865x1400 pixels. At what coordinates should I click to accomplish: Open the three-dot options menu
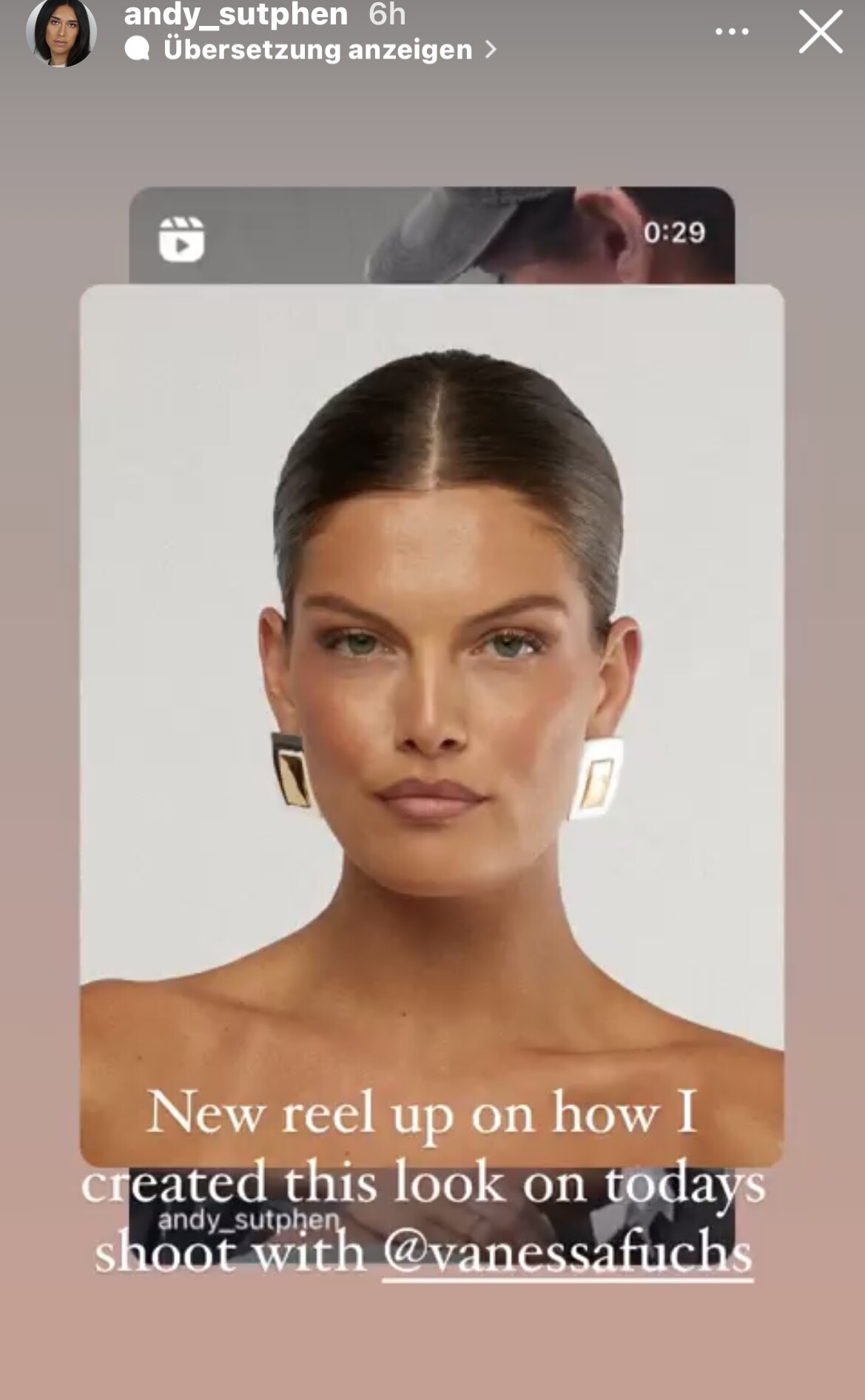pos(731,32)
